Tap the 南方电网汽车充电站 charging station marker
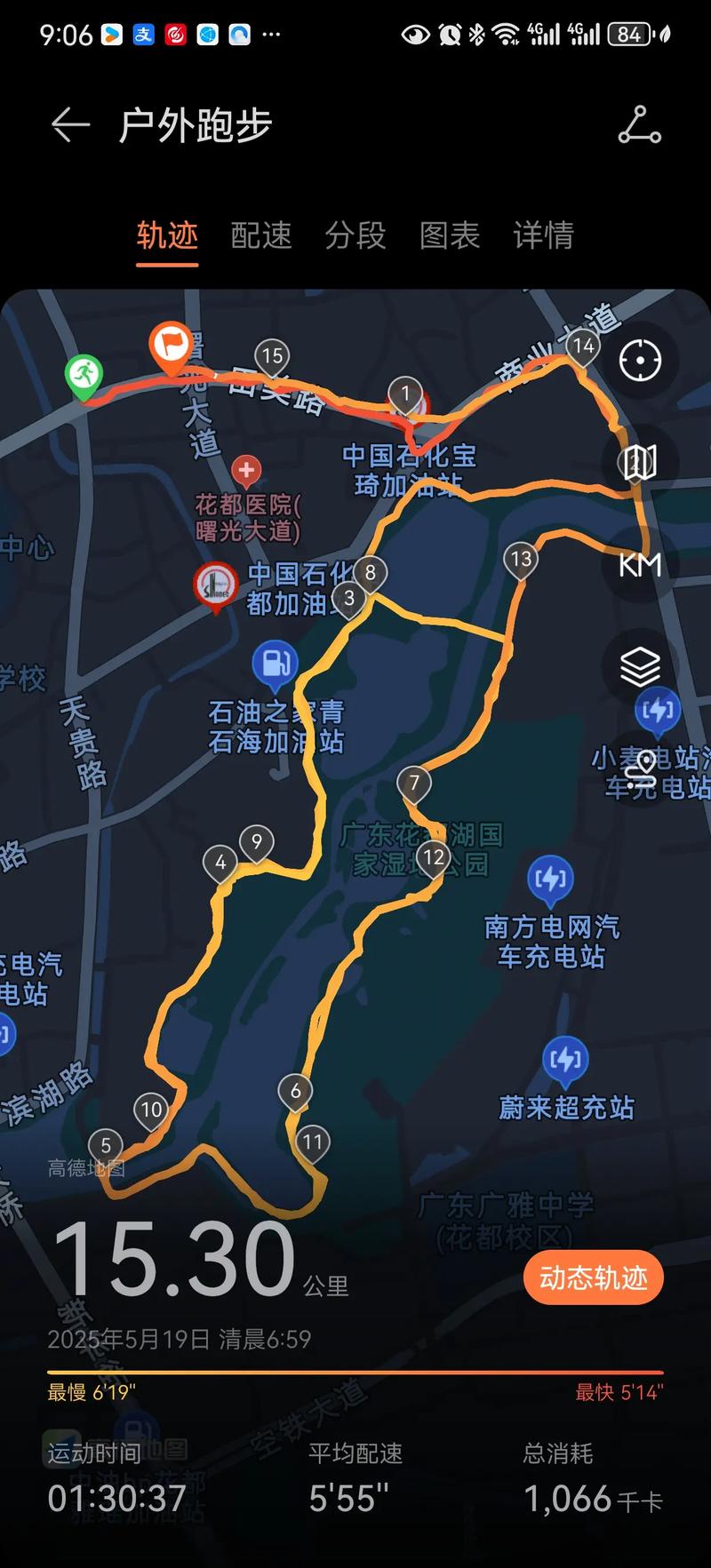Screen dimensions: 711x1568 552,880
